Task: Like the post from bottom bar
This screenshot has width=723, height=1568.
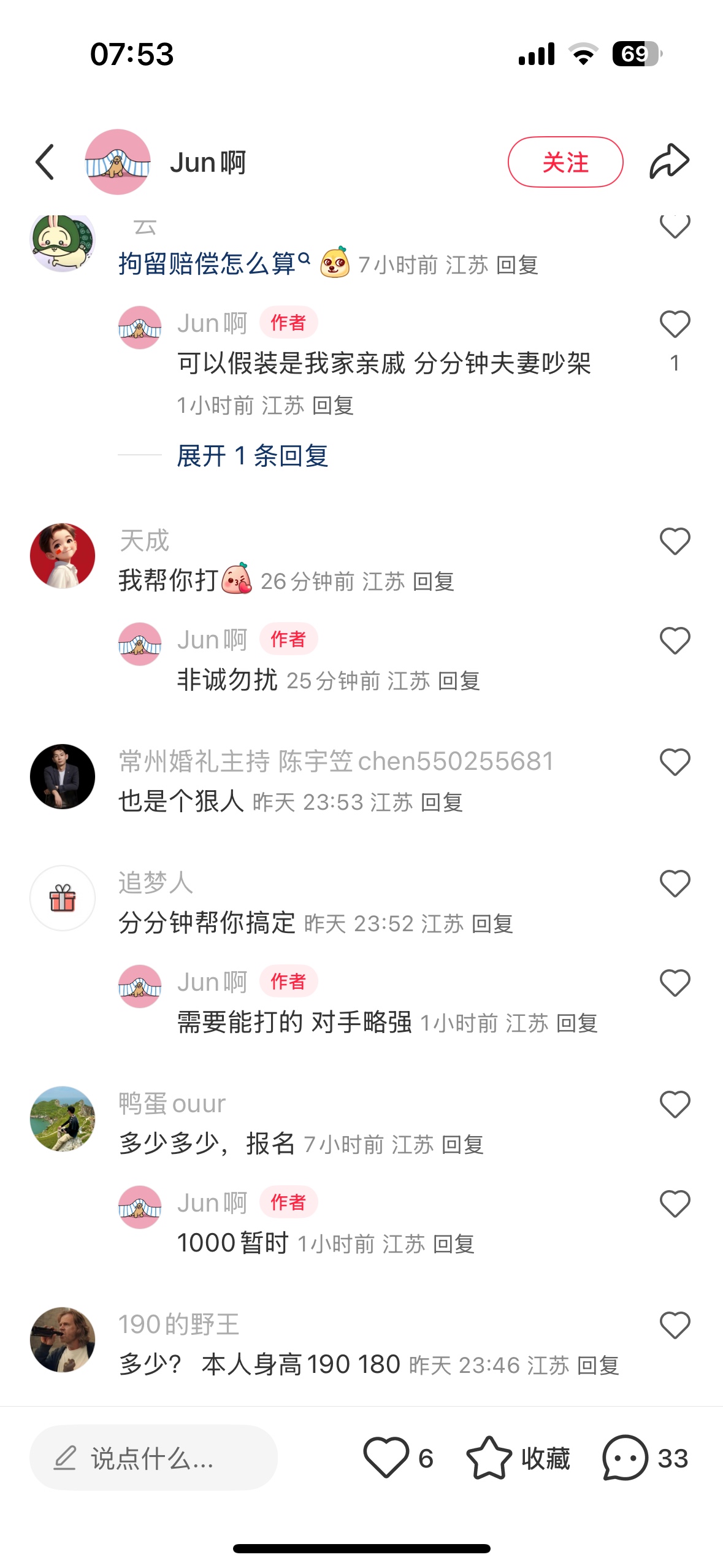Action: [386, 1458]
